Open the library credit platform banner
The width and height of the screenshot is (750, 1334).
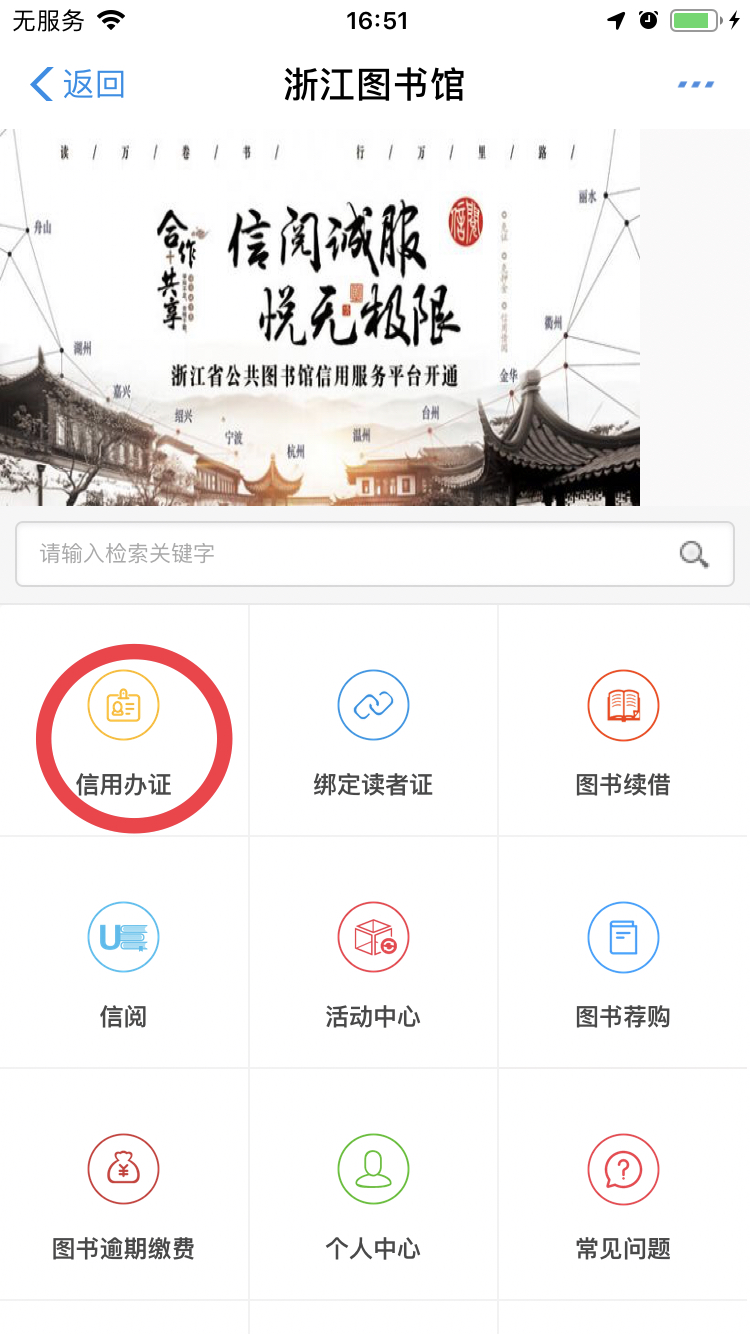(320, 317)
